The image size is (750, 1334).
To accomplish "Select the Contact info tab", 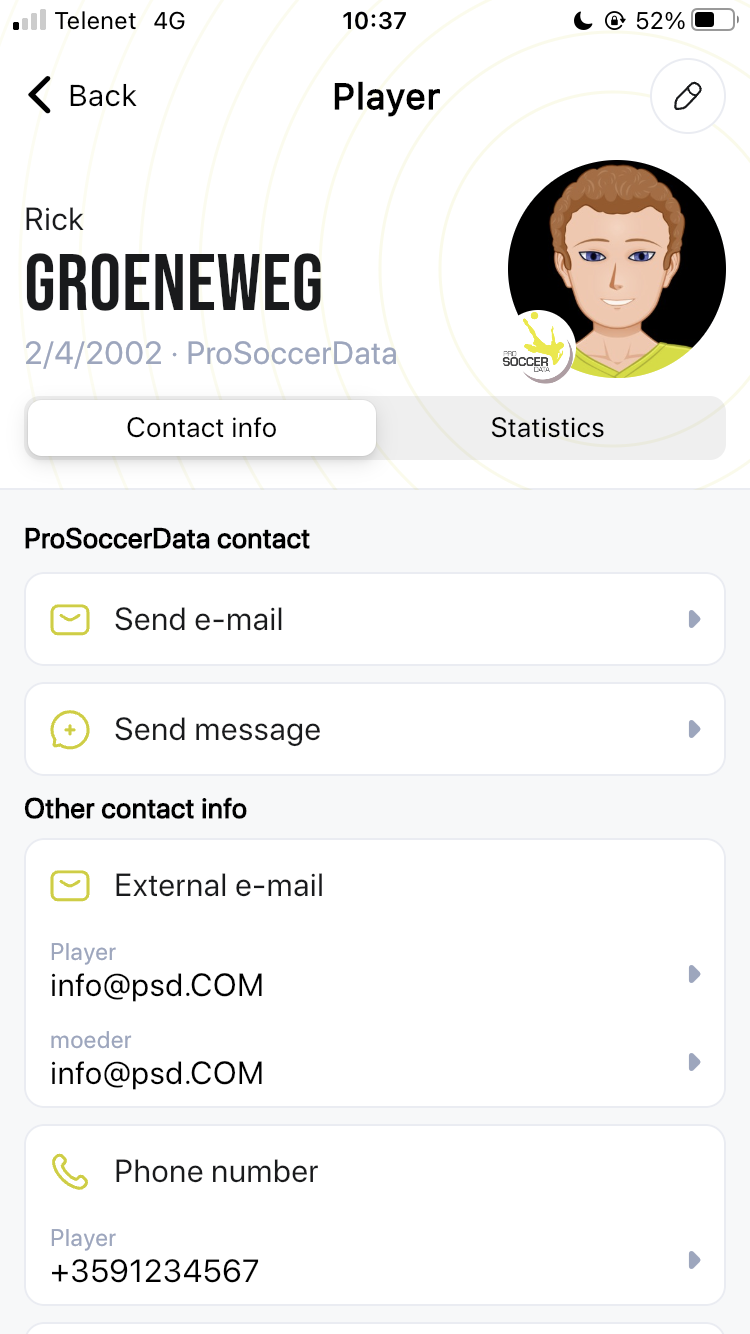I will click(202, 428).
